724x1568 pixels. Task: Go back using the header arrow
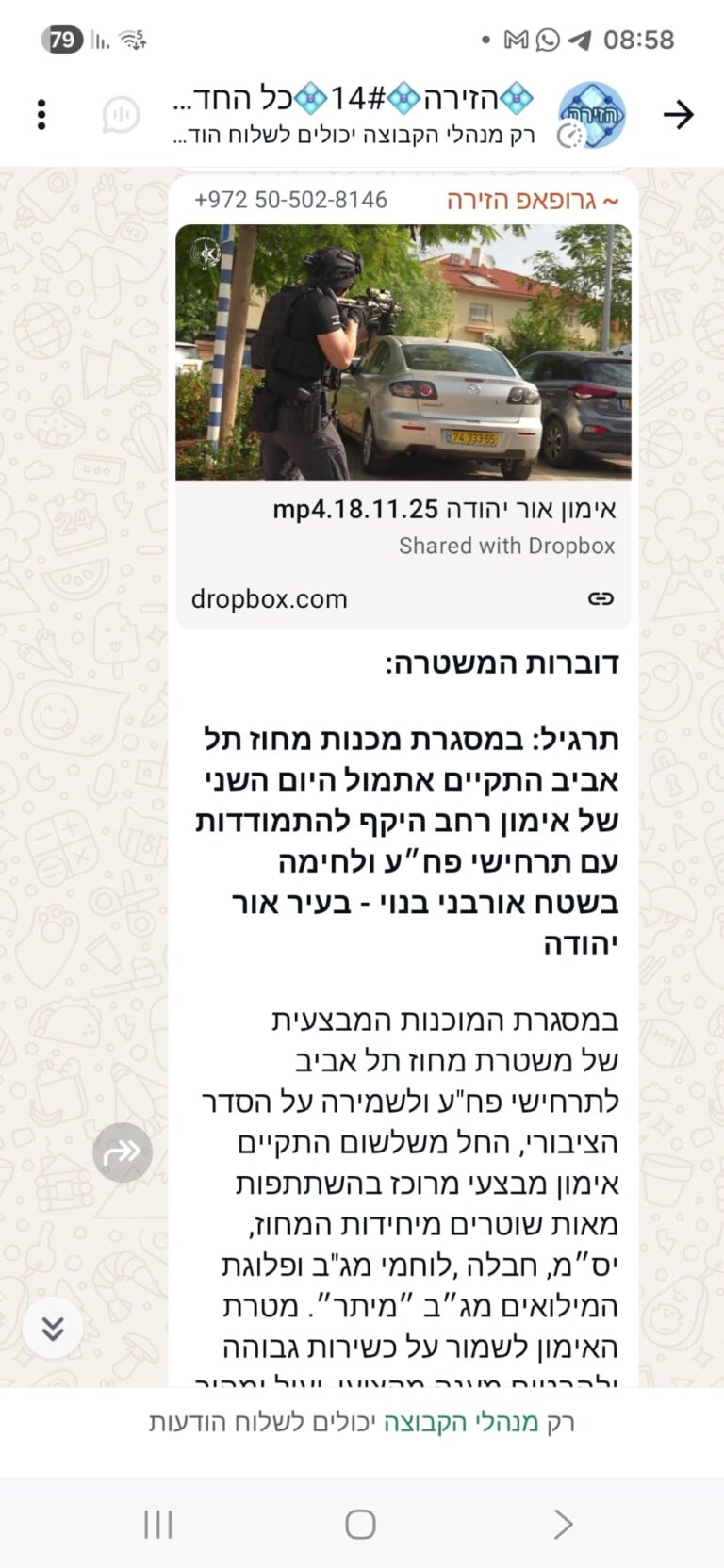(678, 115)
